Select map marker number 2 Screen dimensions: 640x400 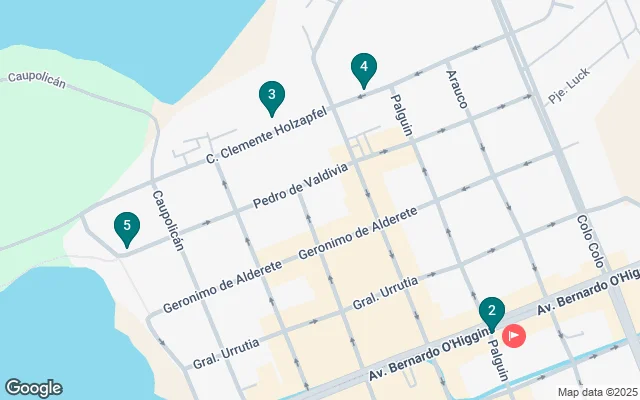(491, 313)
